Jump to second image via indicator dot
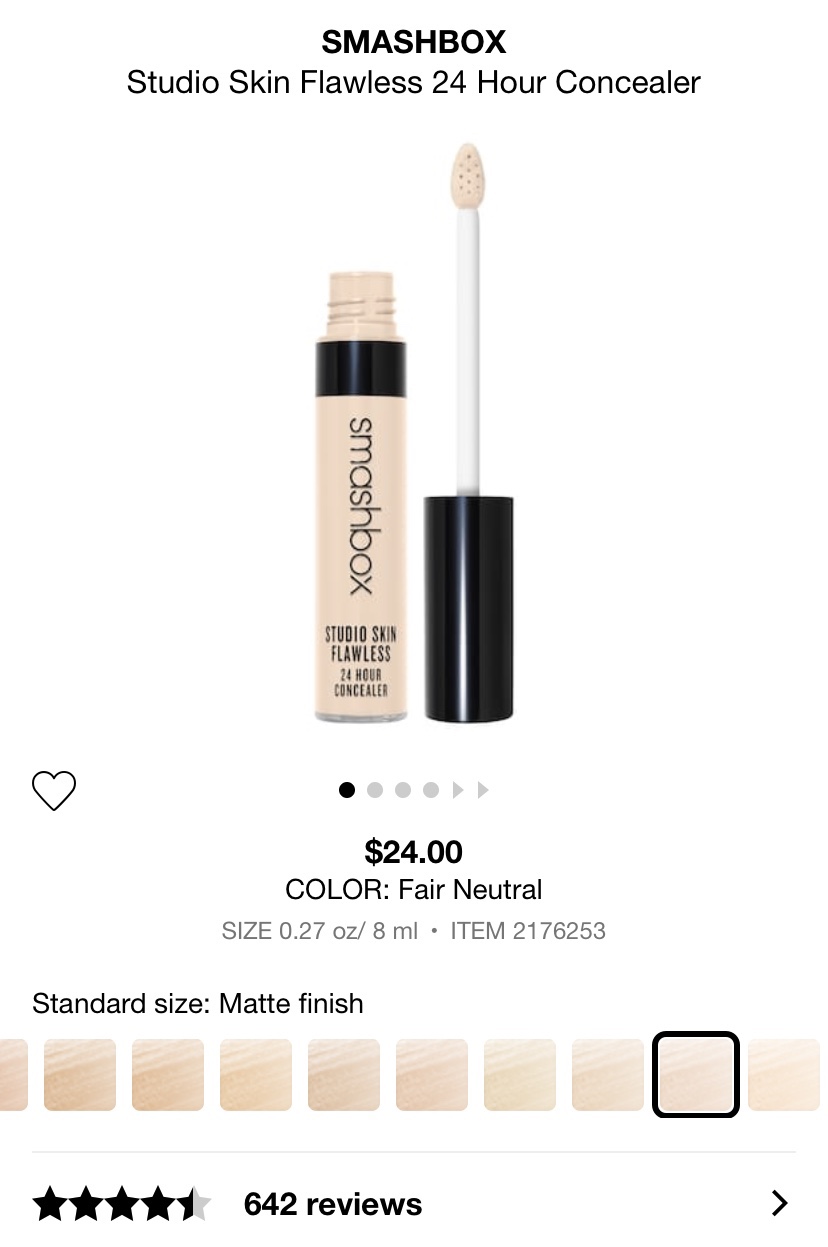Viewport: 828px width, 1247px height. [375, 790]
